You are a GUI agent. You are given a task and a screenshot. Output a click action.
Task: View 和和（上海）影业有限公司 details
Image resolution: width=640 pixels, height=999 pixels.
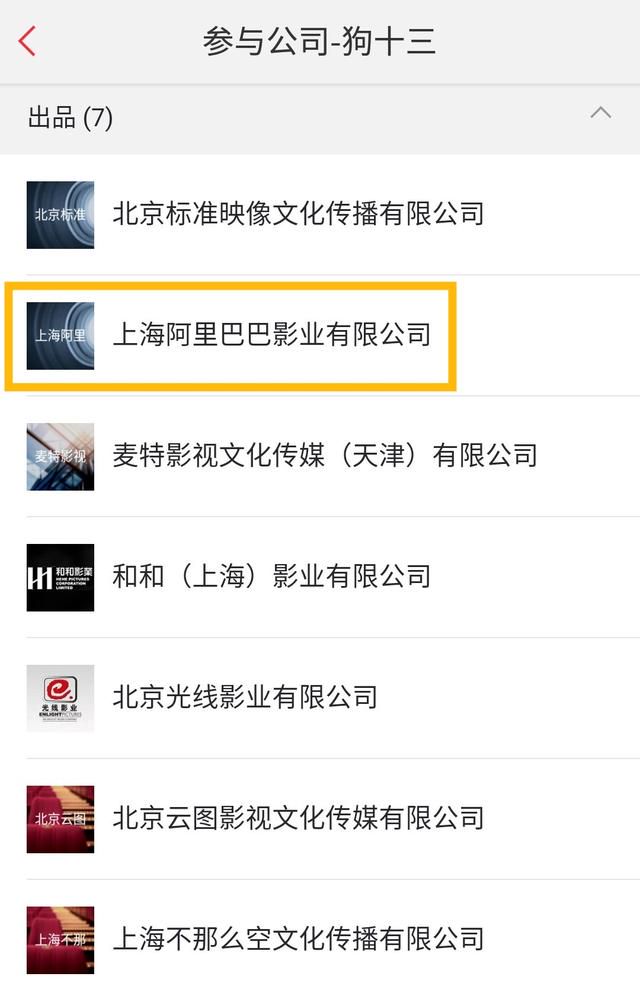(x=271, y=577)
